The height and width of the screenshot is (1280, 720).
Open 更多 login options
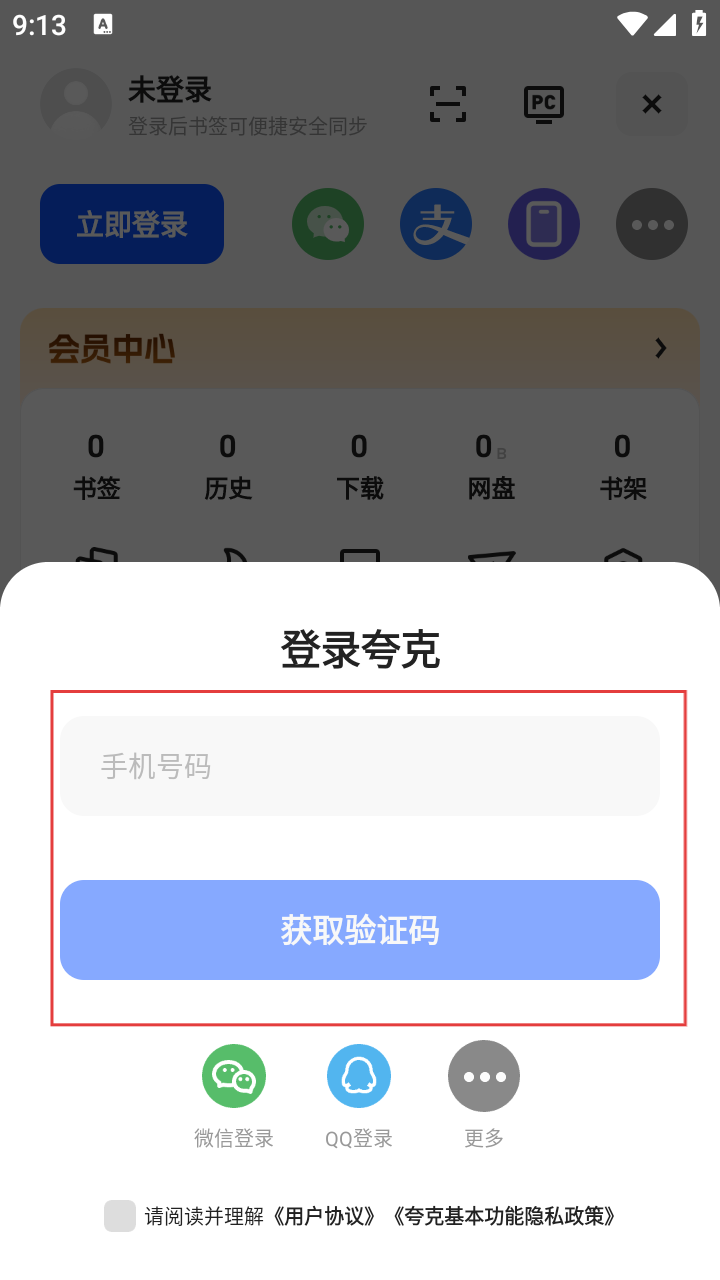[484, 1077]
